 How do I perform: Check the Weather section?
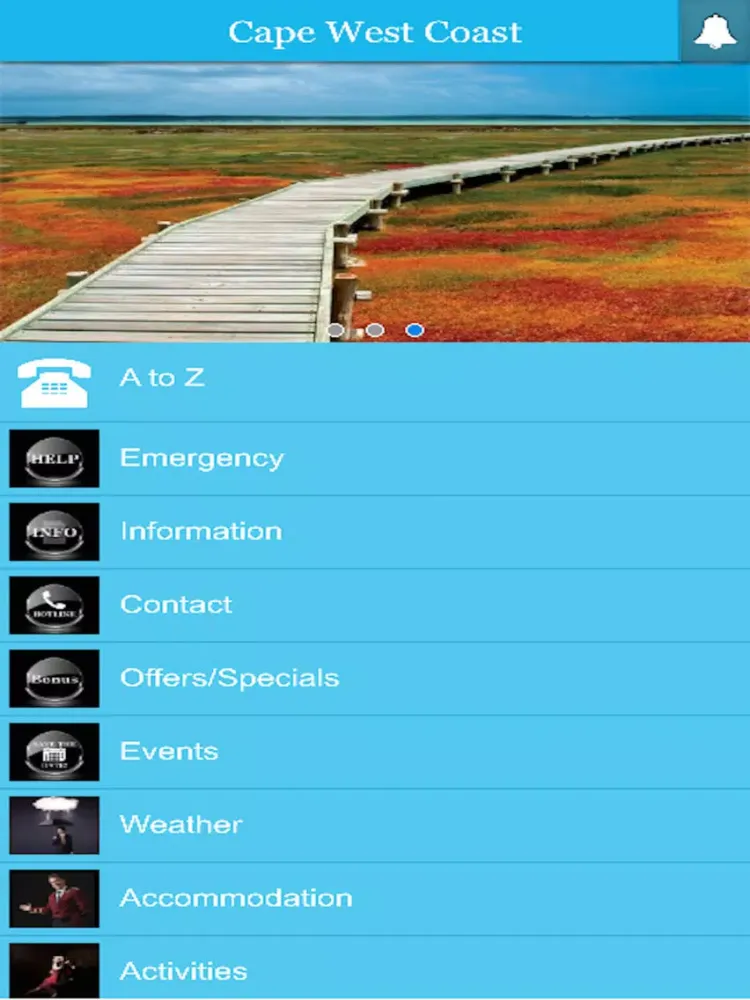pyautogui.click(x=375, y=825)
